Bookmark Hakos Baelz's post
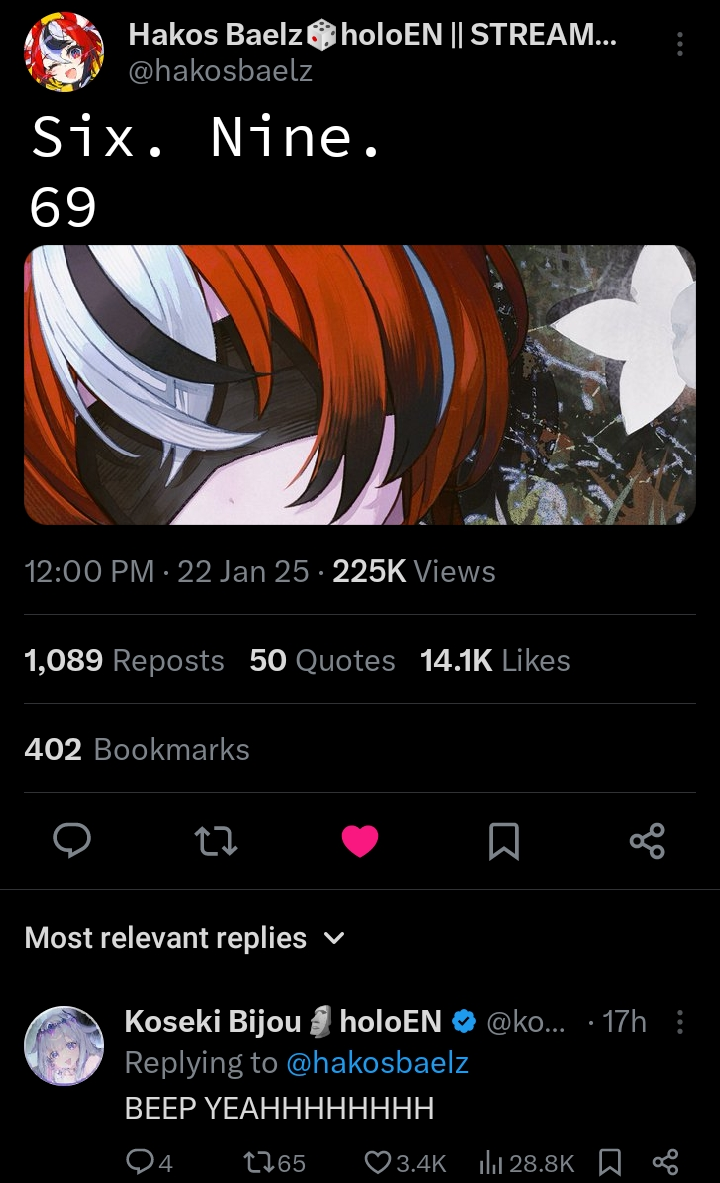This screenshot has height=1183, width=720. [x=504, y=842]
